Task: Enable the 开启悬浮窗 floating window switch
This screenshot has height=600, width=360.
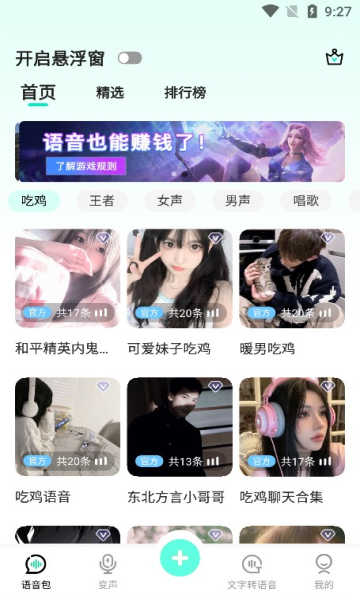Action: 130,58
